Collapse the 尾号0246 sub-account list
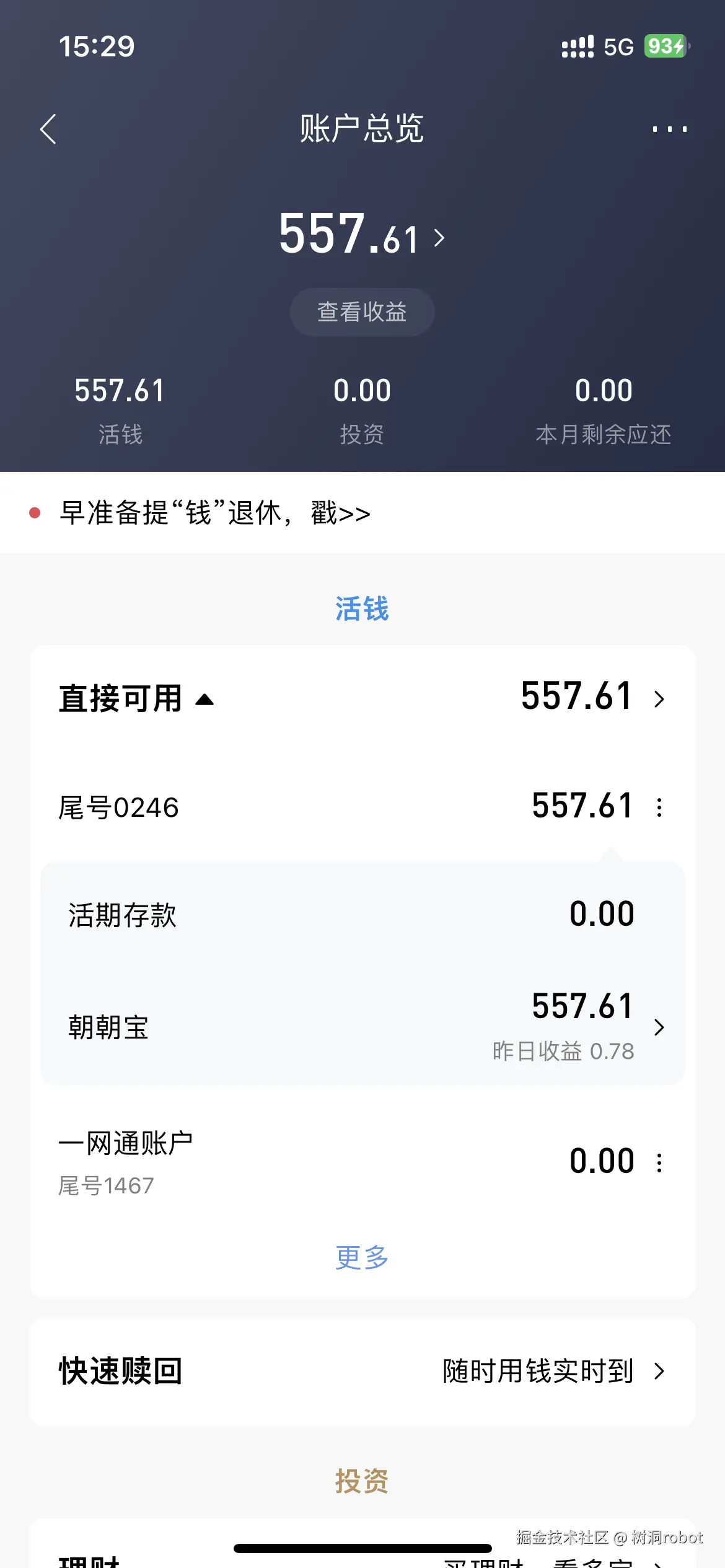The image size is (725, 1568). [118, 806]
